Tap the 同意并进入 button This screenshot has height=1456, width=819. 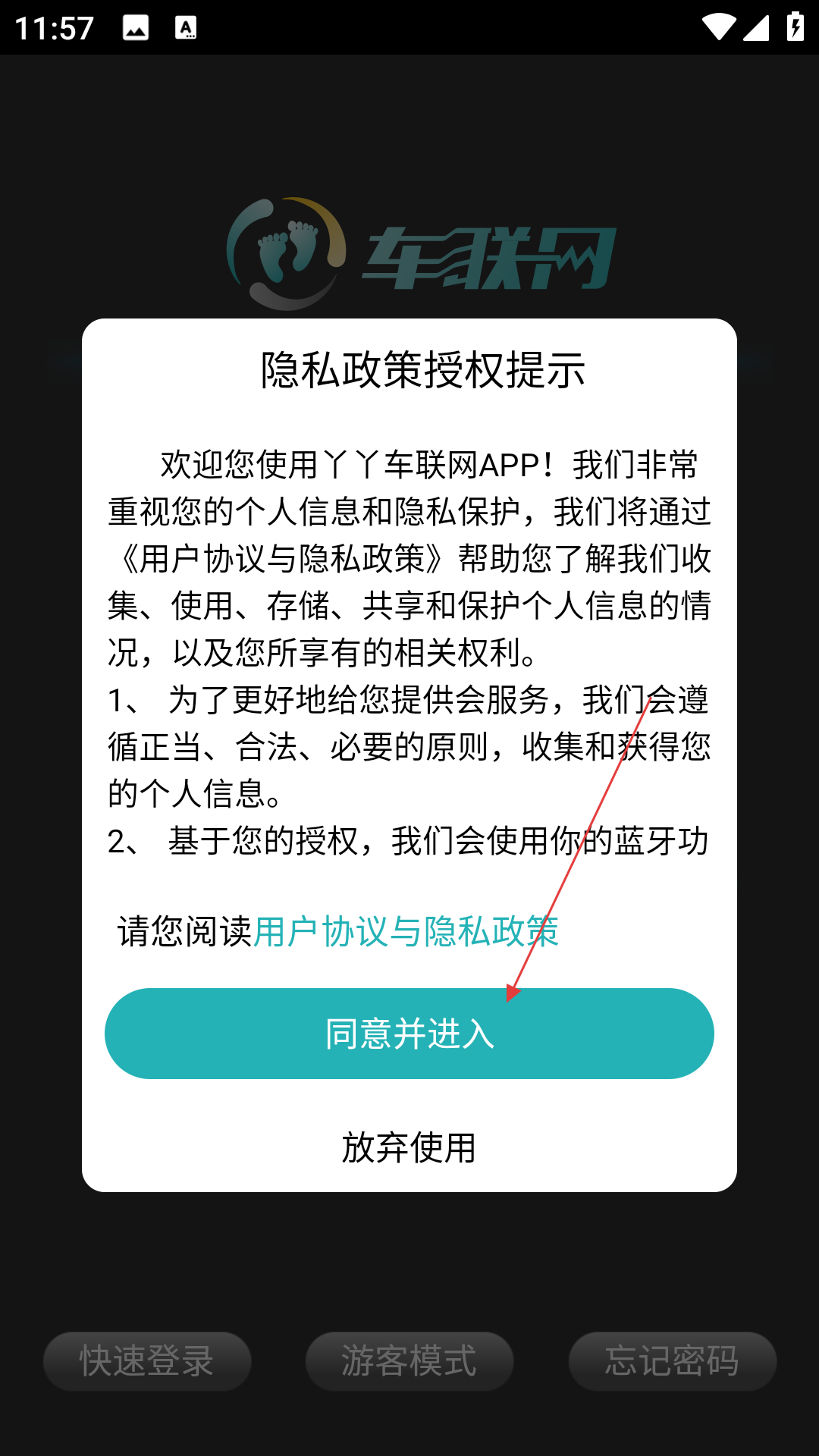[x=409, y=1034]
